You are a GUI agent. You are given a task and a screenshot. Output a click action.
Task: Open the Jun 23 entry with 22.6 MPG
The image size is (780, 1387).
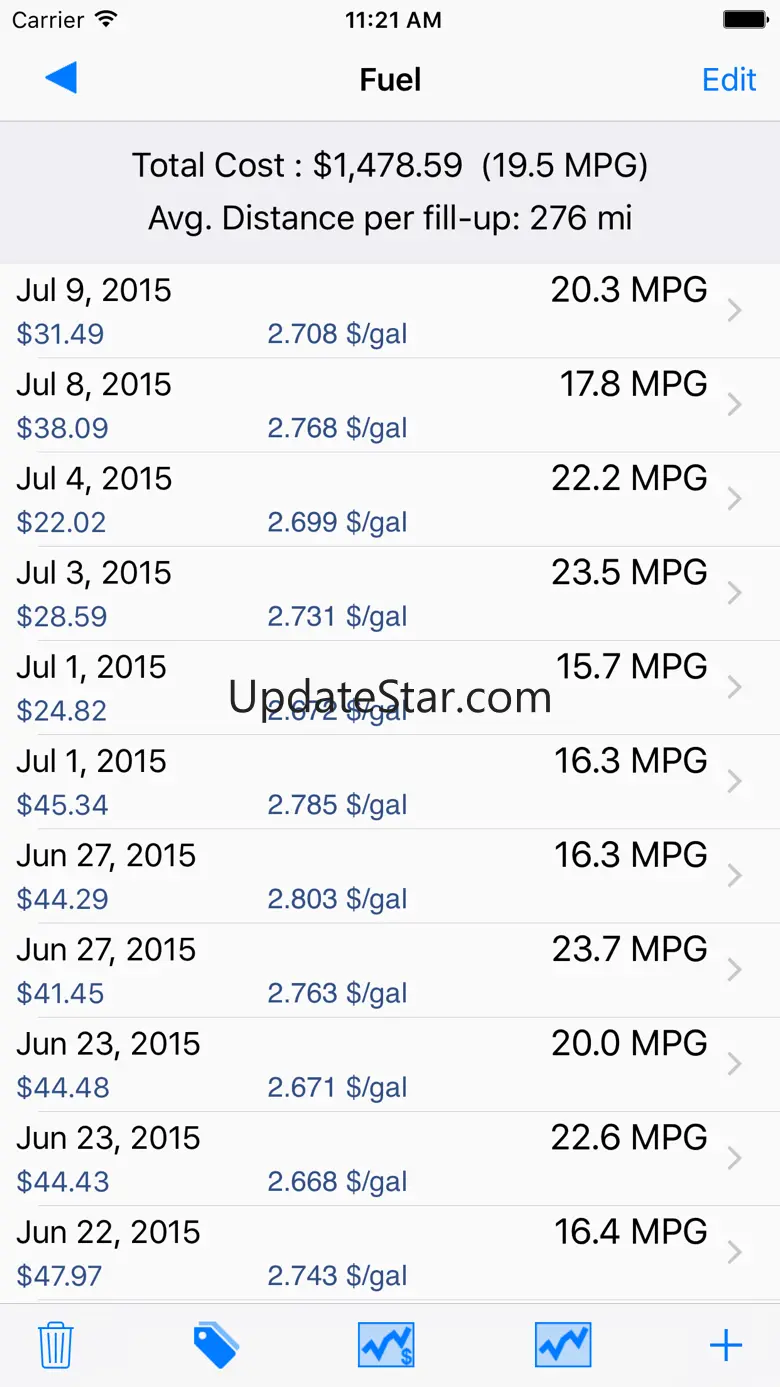point(390,1158)
